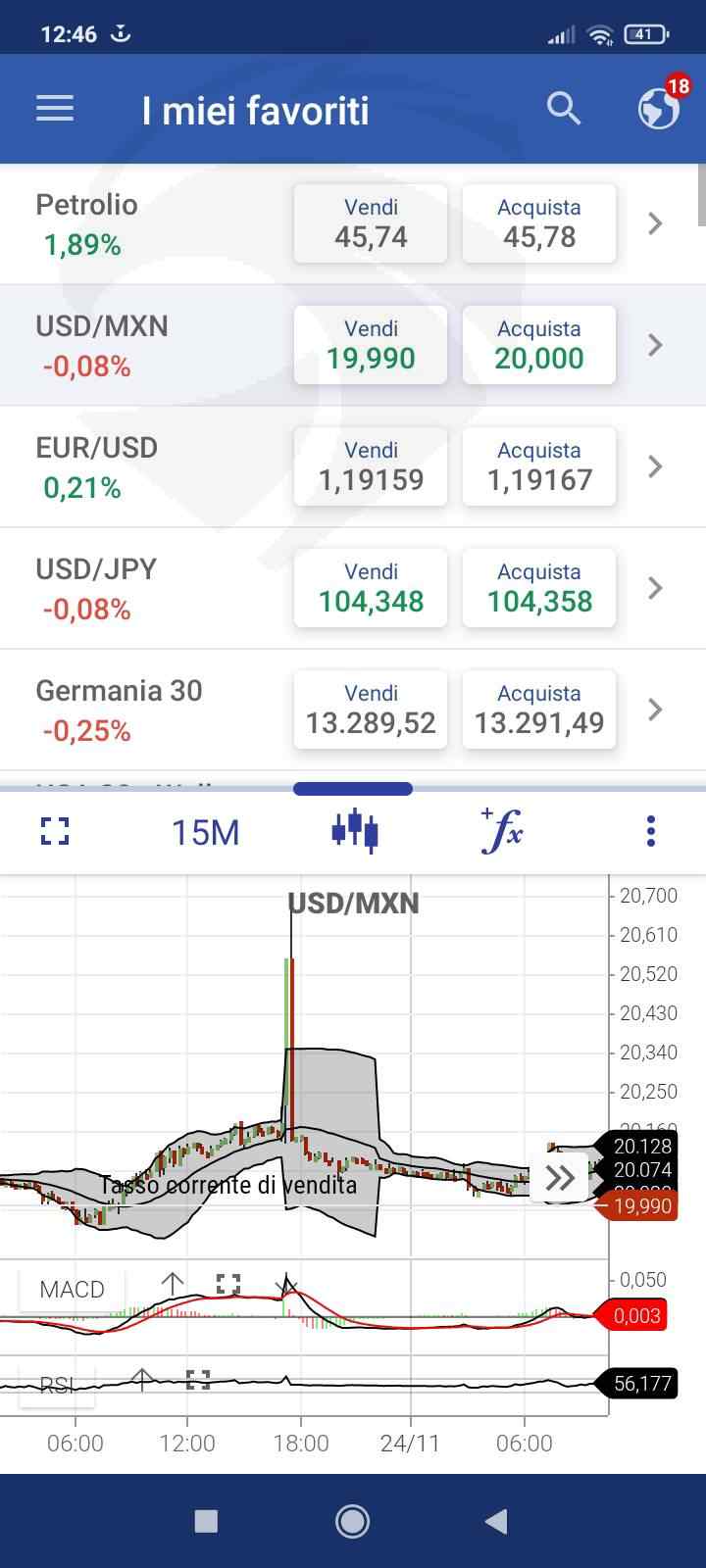The height and width of the screenshot is (1568, 706).
Task: Change the candlestick chart type
Action: coord(354,831)
